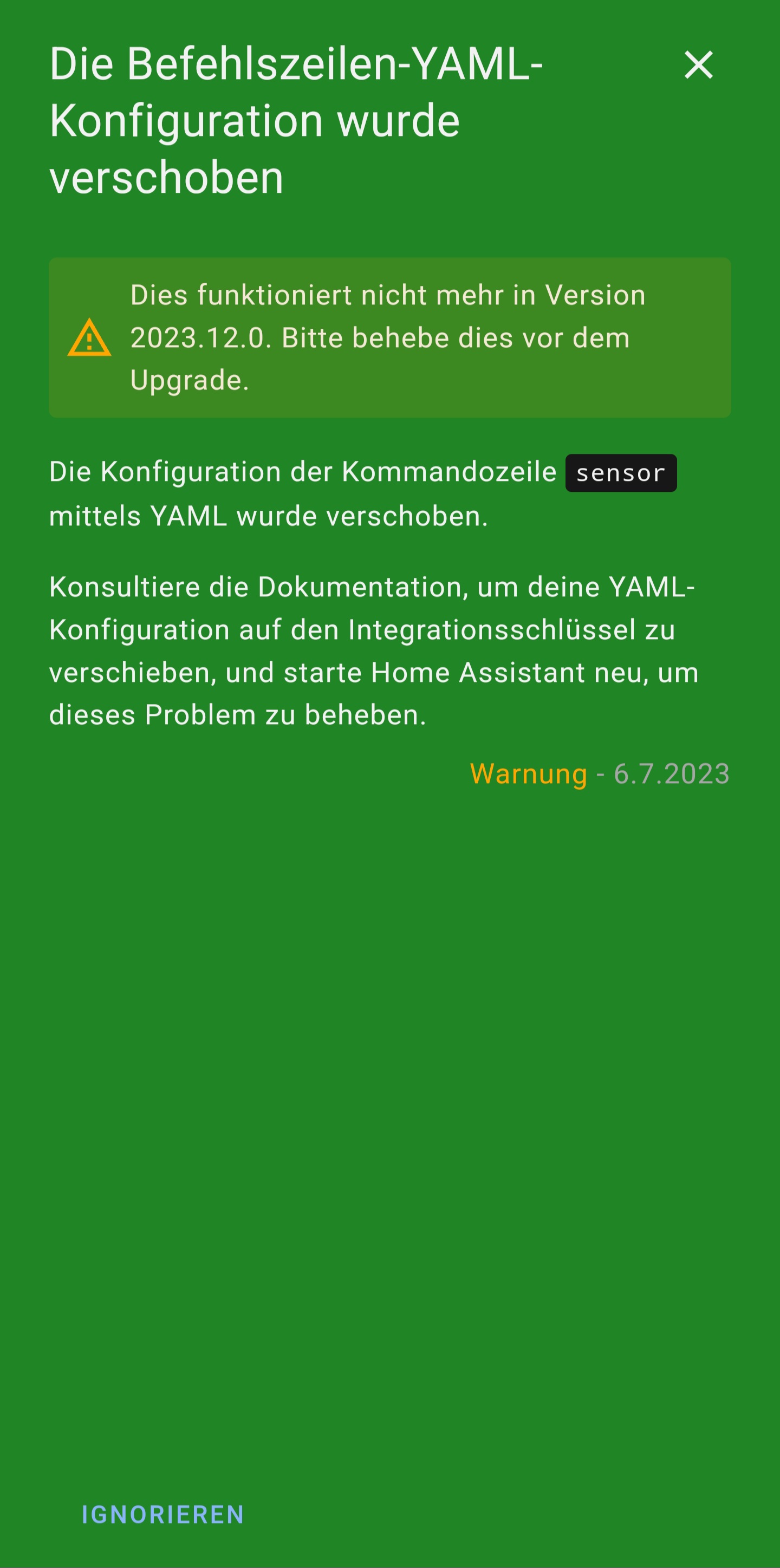780x1568 pixels.
Task: Close the YAML configuration warning dialog
Action: [698, 65]
